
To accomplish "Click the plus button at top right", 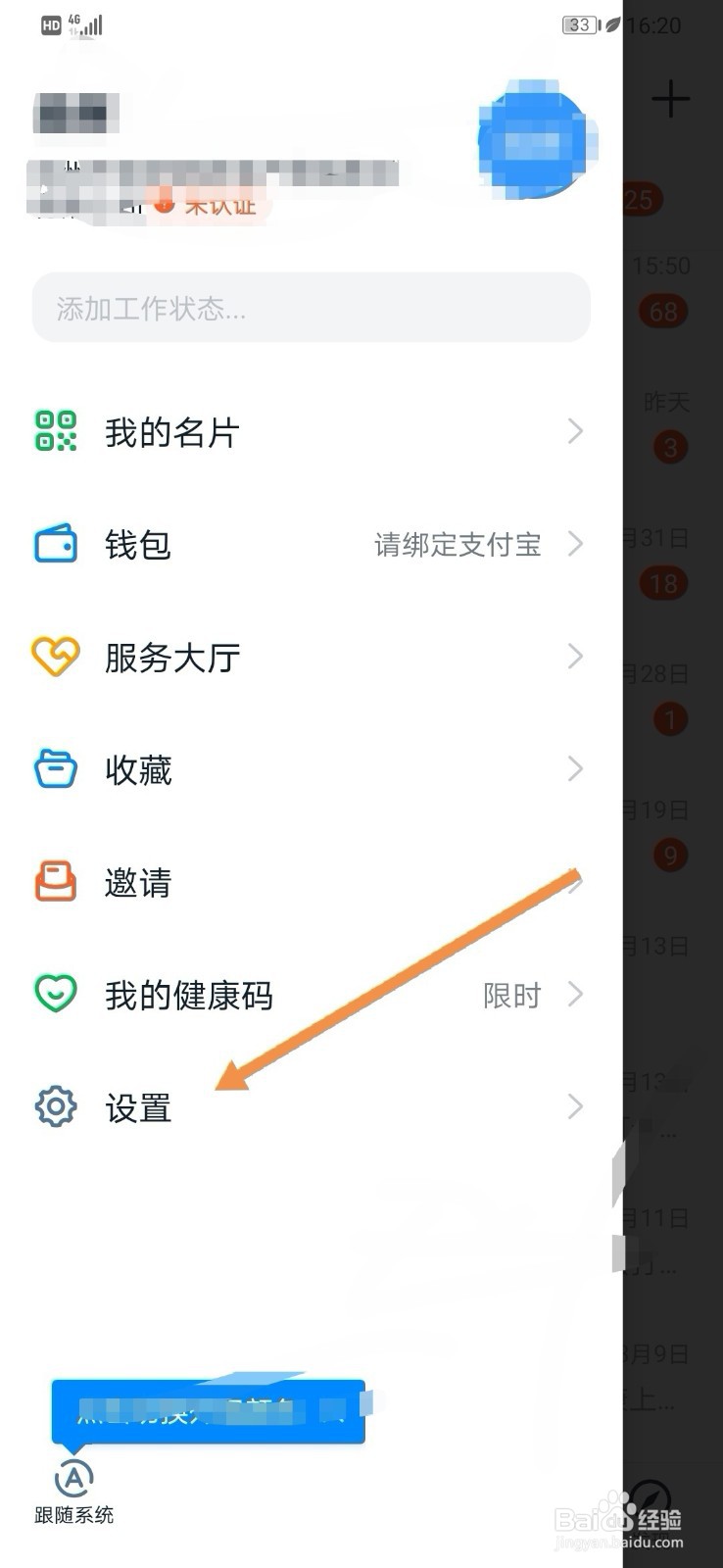I will [x=671, y=98].
